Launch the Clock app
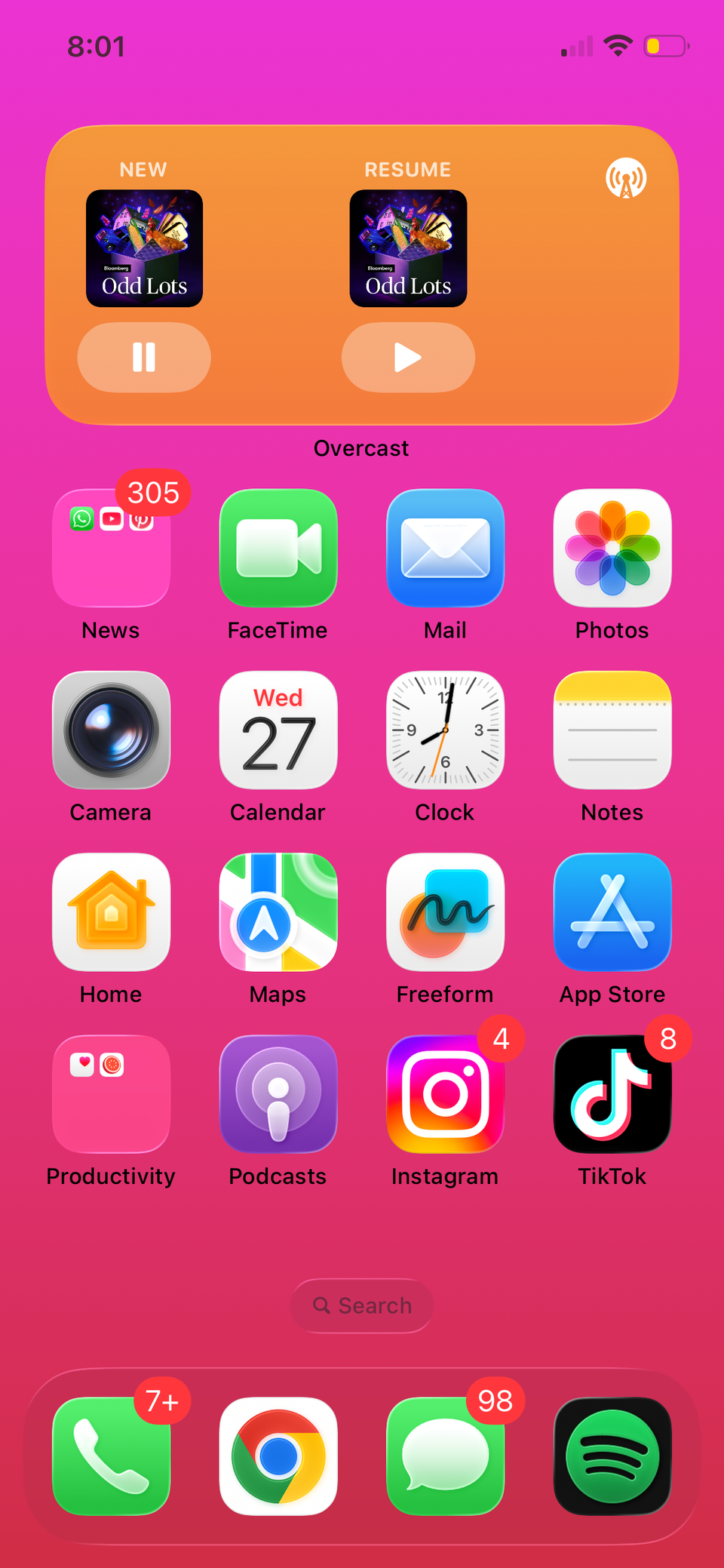The height and width of the screenshot is (1568, 724). tap(445, 730)
